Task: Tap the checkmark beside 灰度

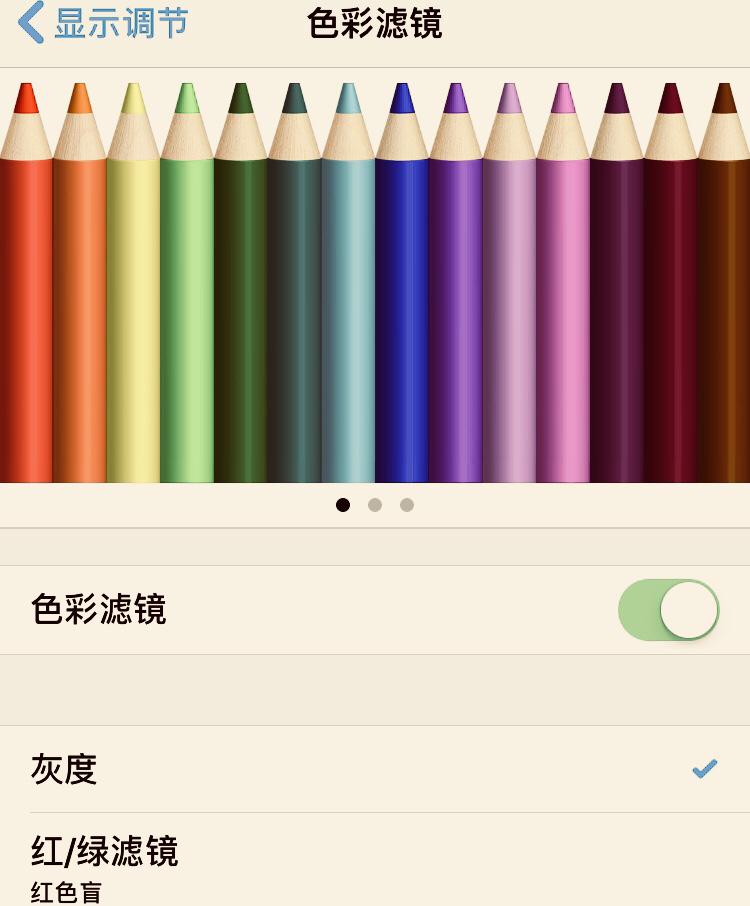Action: coord(704,769)
